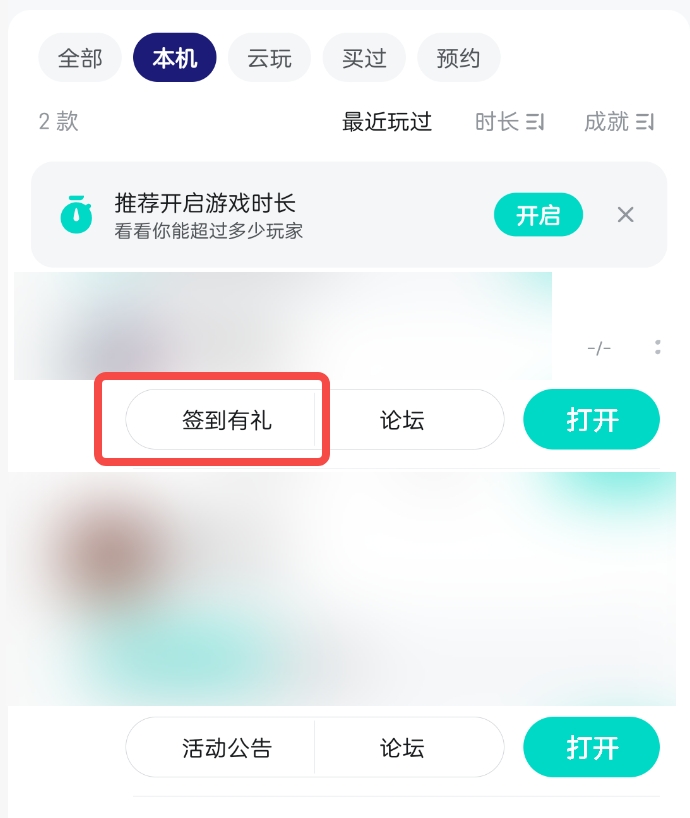Tap 打开 next to 活动公告
The image size is (690, 818).
(591, 748)
